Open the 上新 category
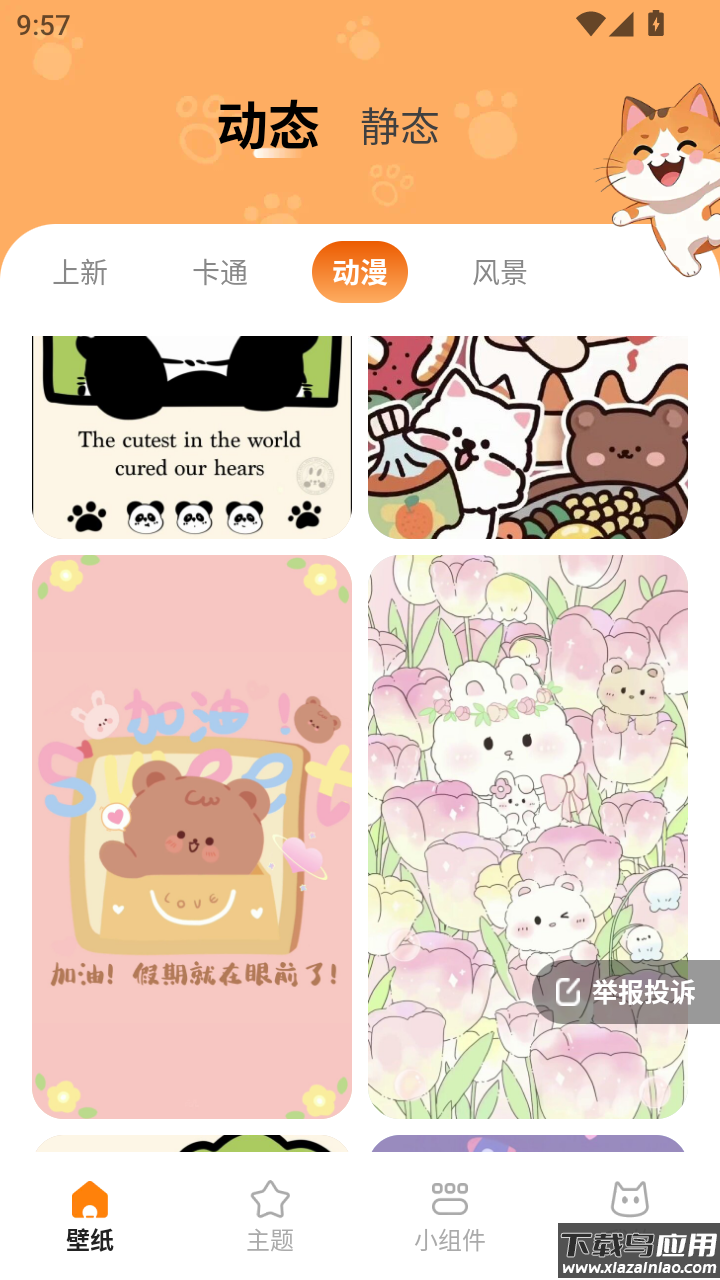Image resolution: width=720 pixels, height=1280 pixels. 80,272
